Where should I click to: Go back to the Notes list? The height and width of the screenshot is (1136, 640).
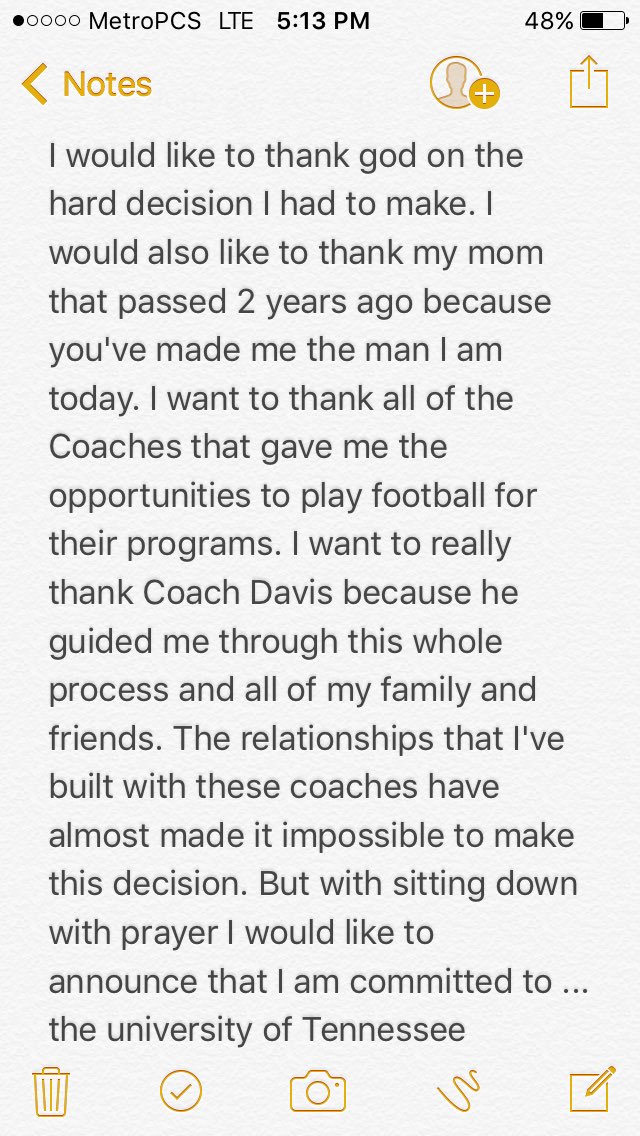coord(86,84)
